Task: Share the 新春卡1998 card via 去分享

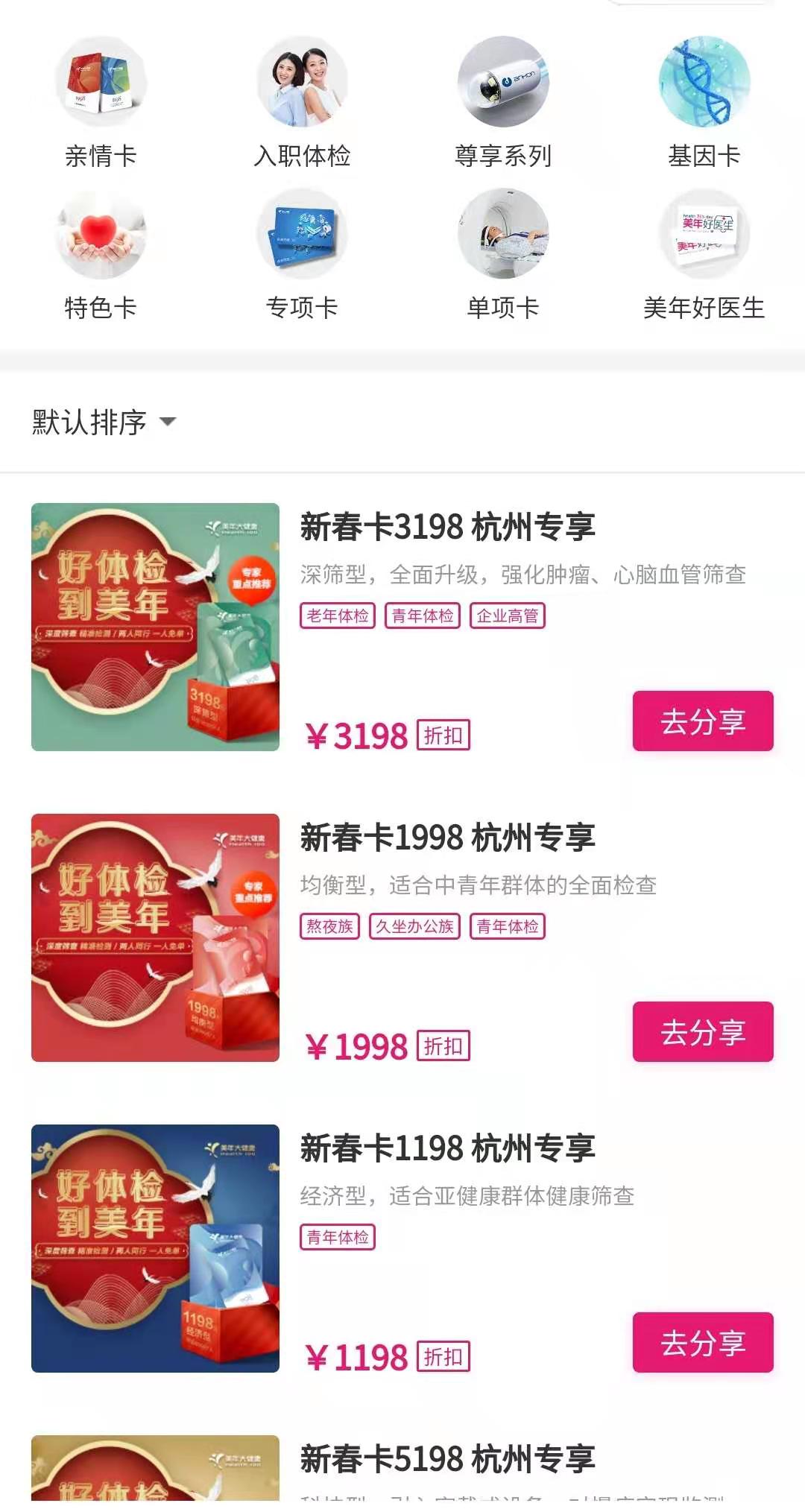Action: 702,1032
